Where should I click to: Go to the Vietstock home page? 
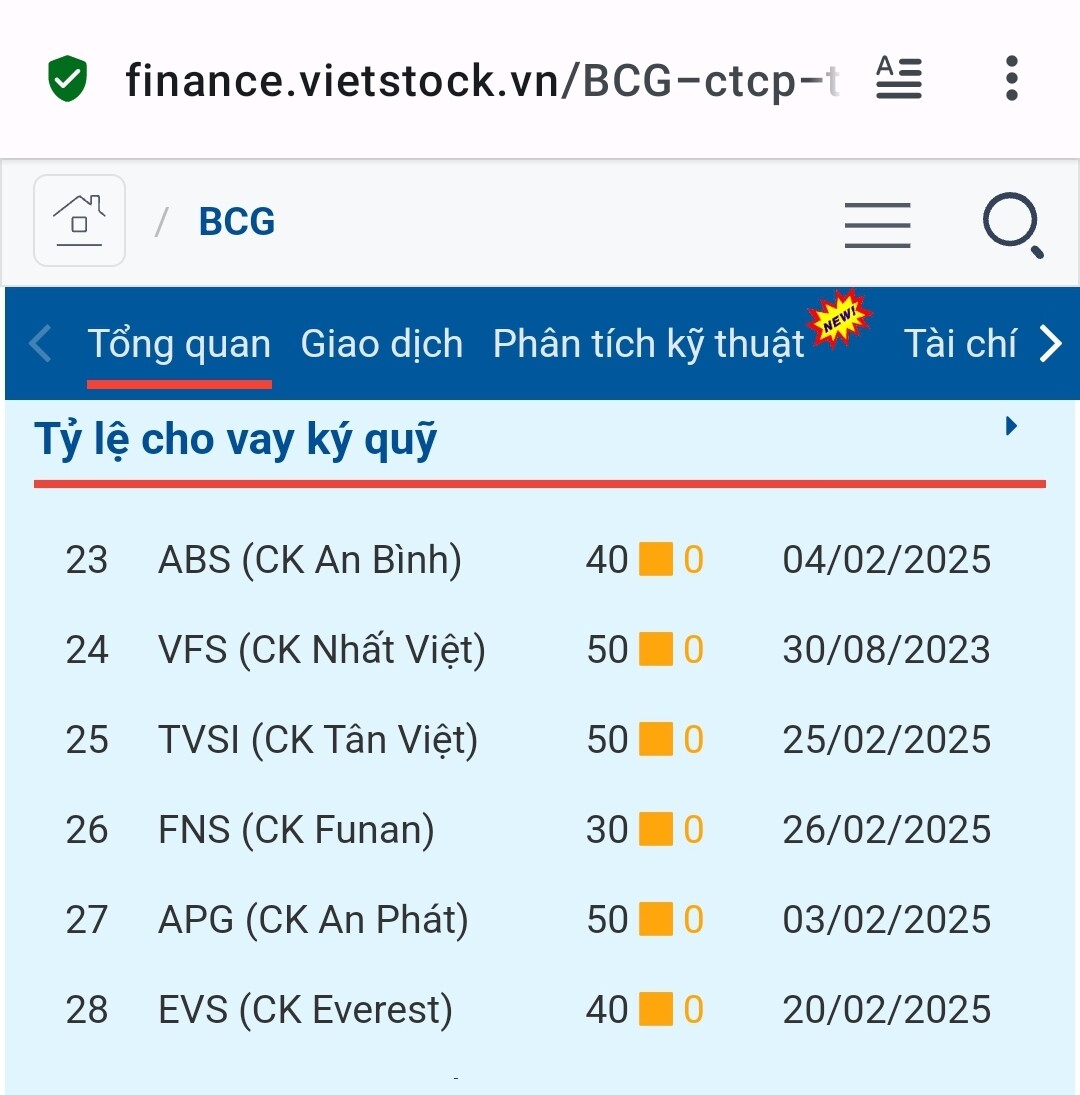point(80,220)
